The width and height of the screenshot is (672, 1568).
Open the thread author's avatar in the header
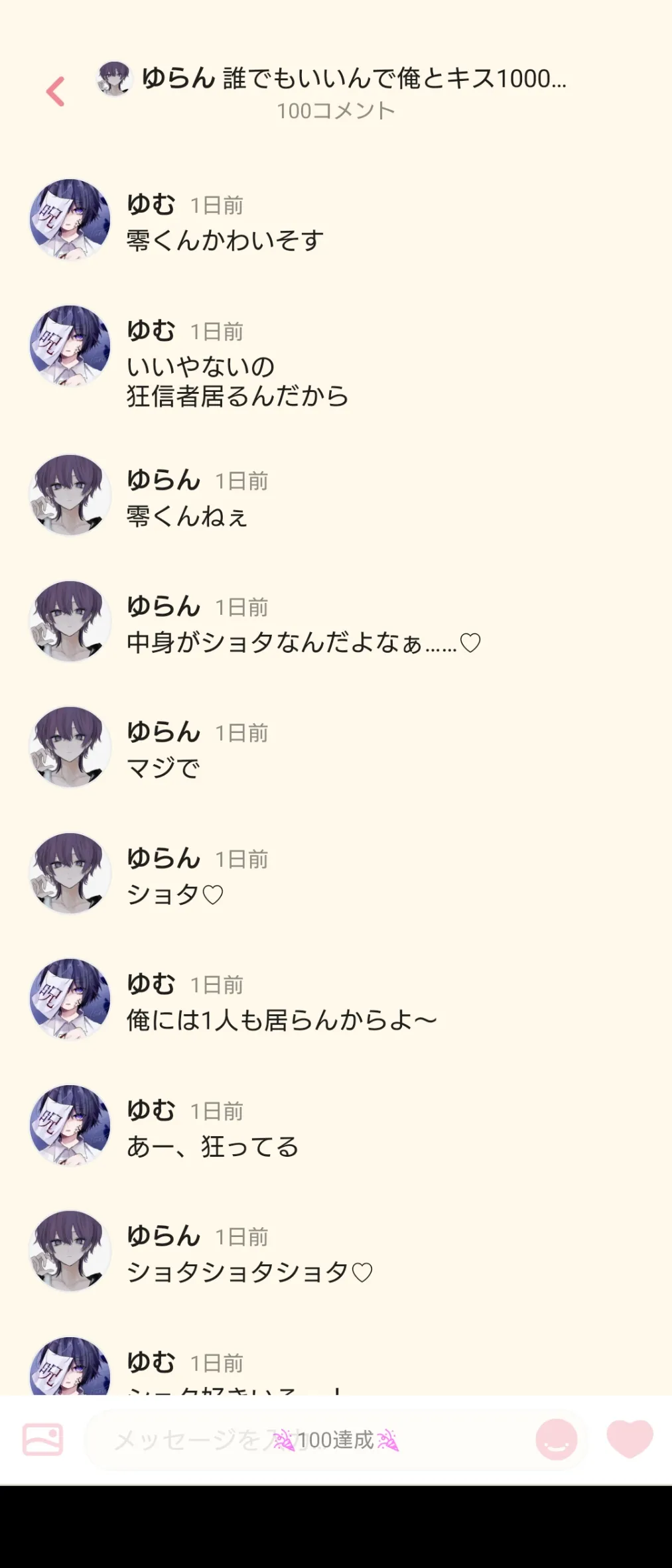(x=114, y=79)
